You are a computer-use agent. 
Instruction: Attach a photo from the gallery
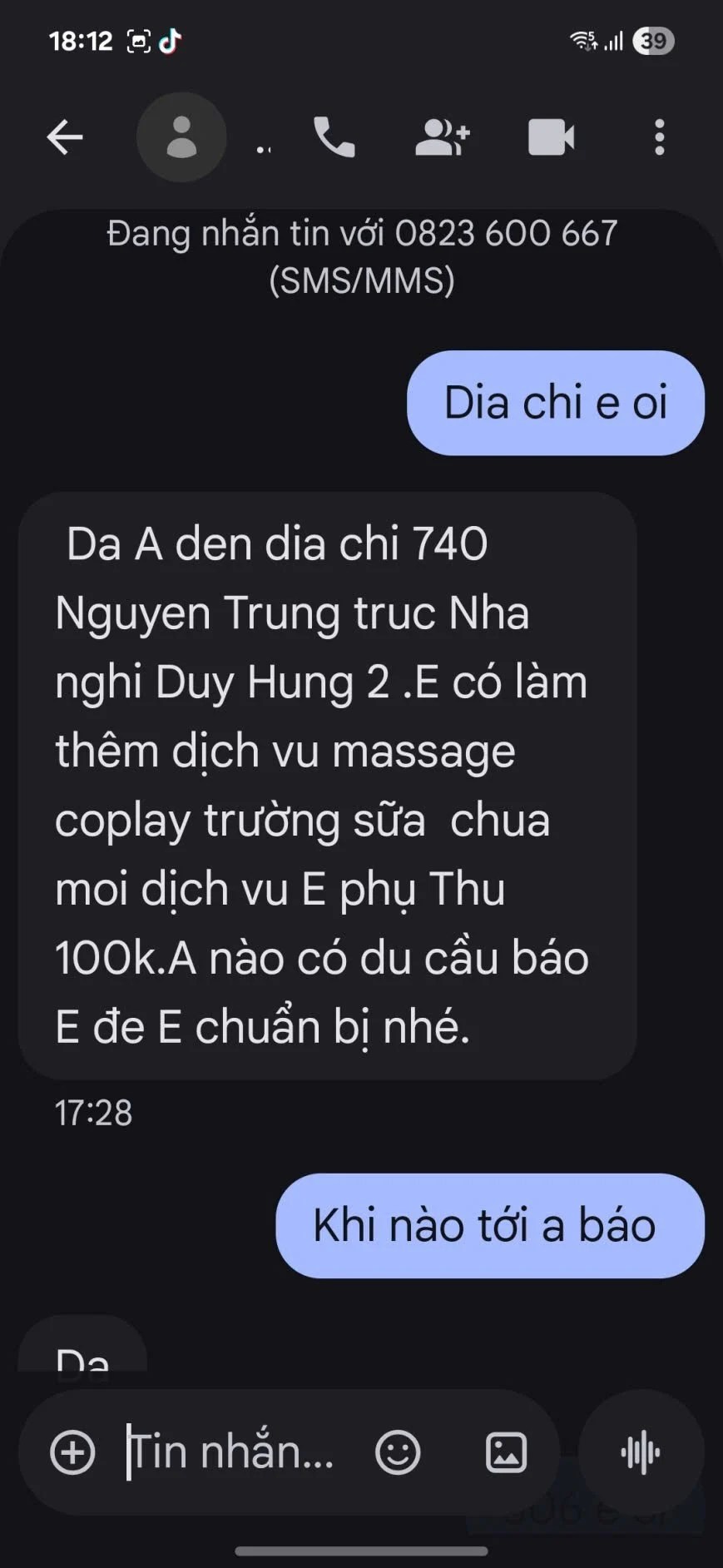click(506, 1452)
